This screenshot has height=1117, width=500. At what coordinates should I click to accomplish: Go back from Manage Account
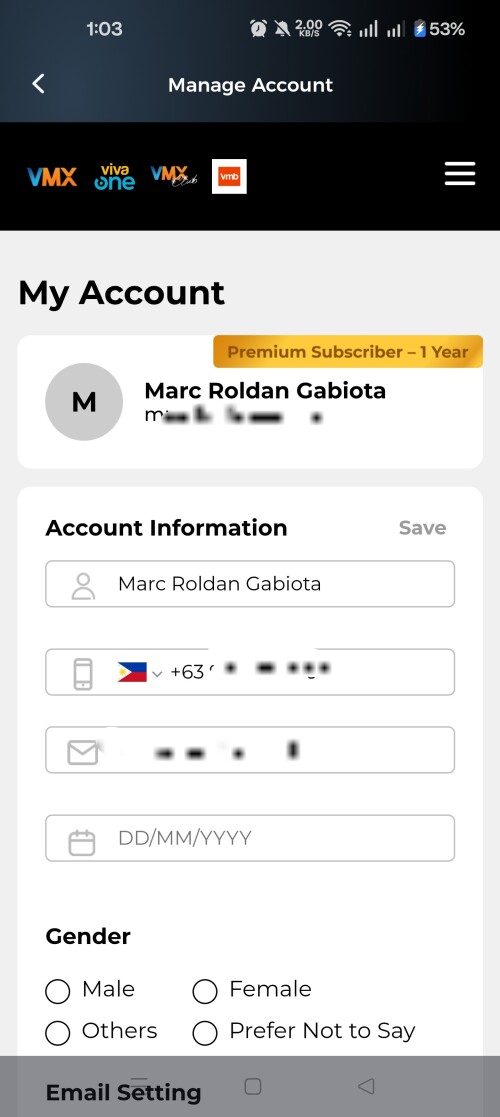click(x=38, y=84)
